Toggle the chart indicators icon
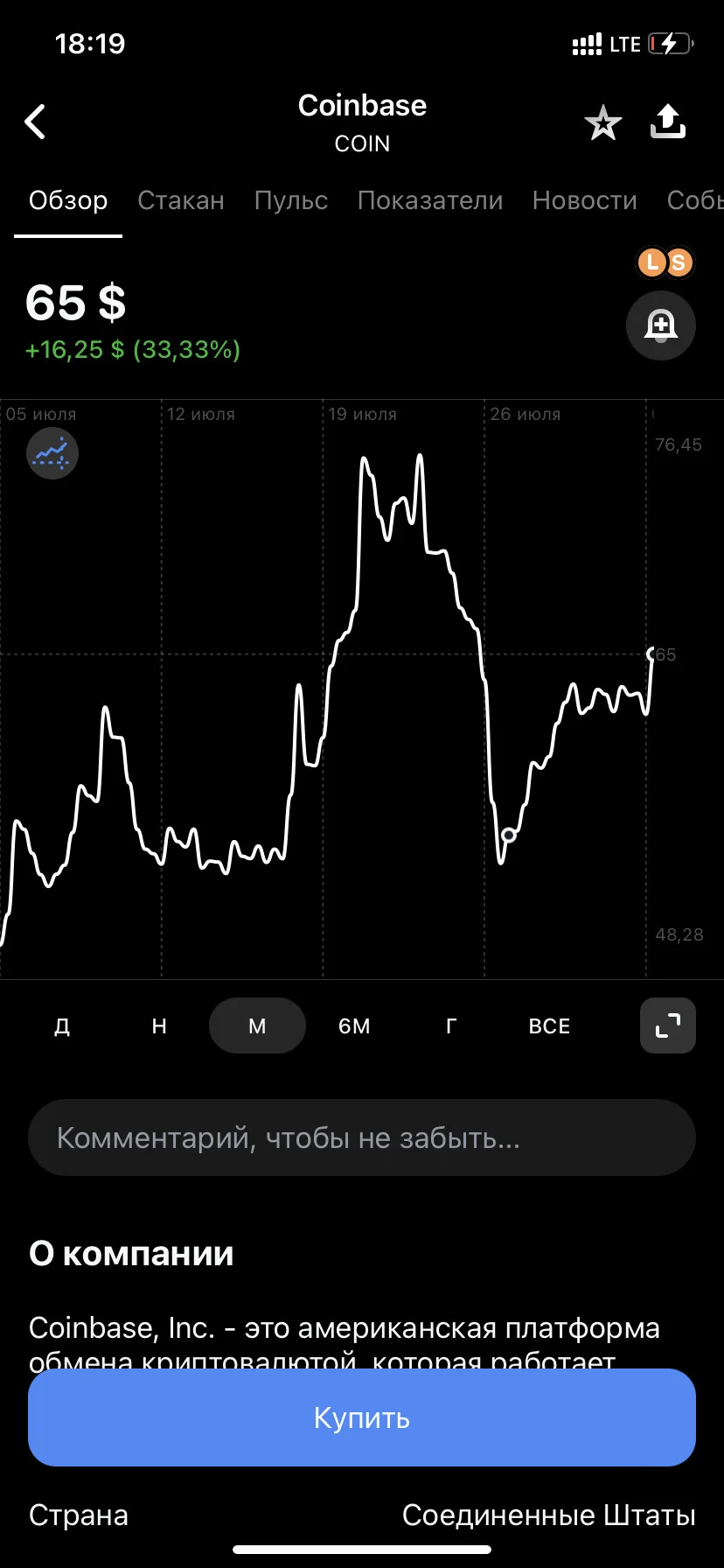724x1568 pixels. pyautogui.click(x=52, y=453)
